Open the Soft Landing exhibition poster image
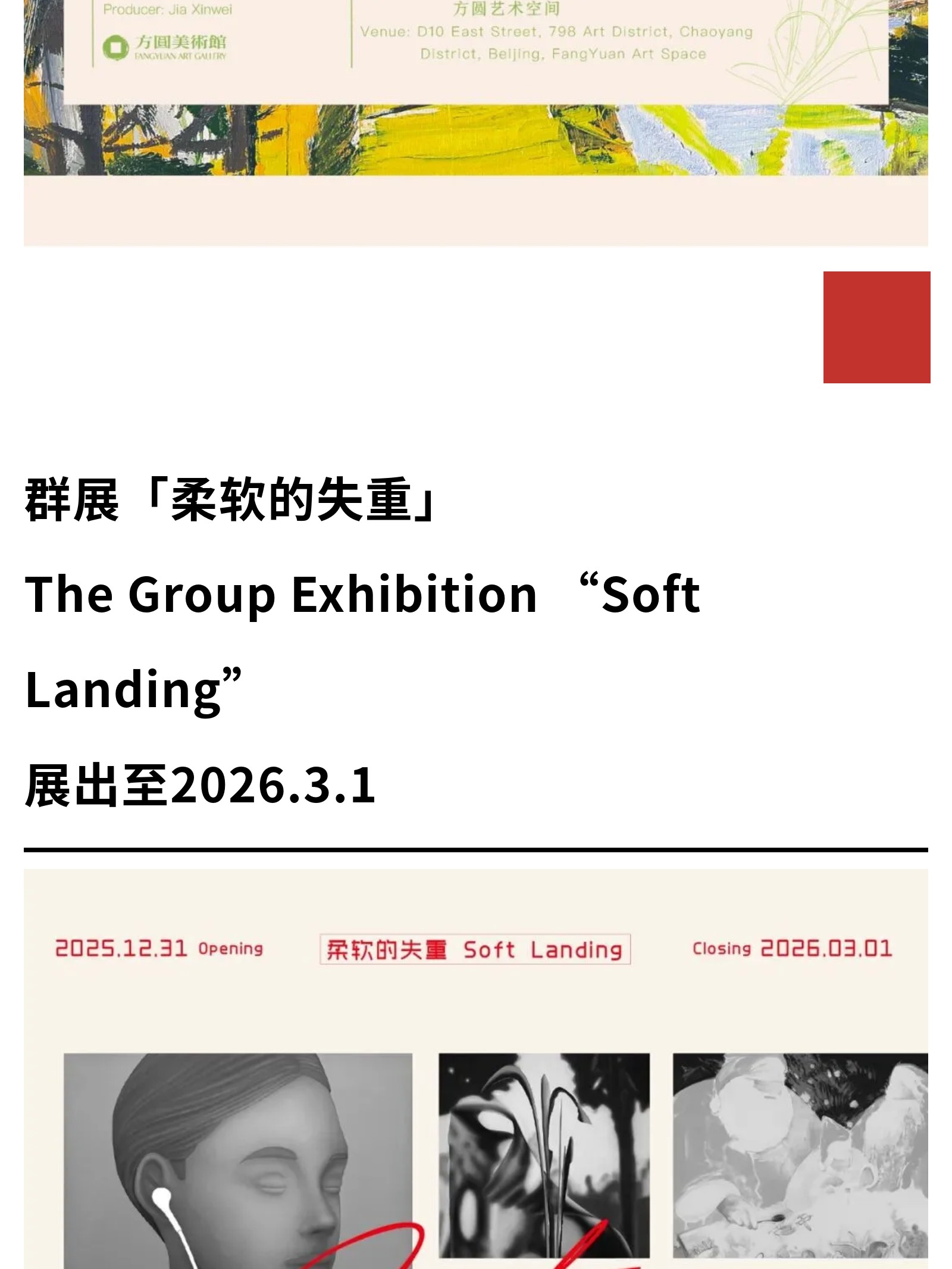952x1269 pixels. pyautogui.click(x=476, y=1071)
